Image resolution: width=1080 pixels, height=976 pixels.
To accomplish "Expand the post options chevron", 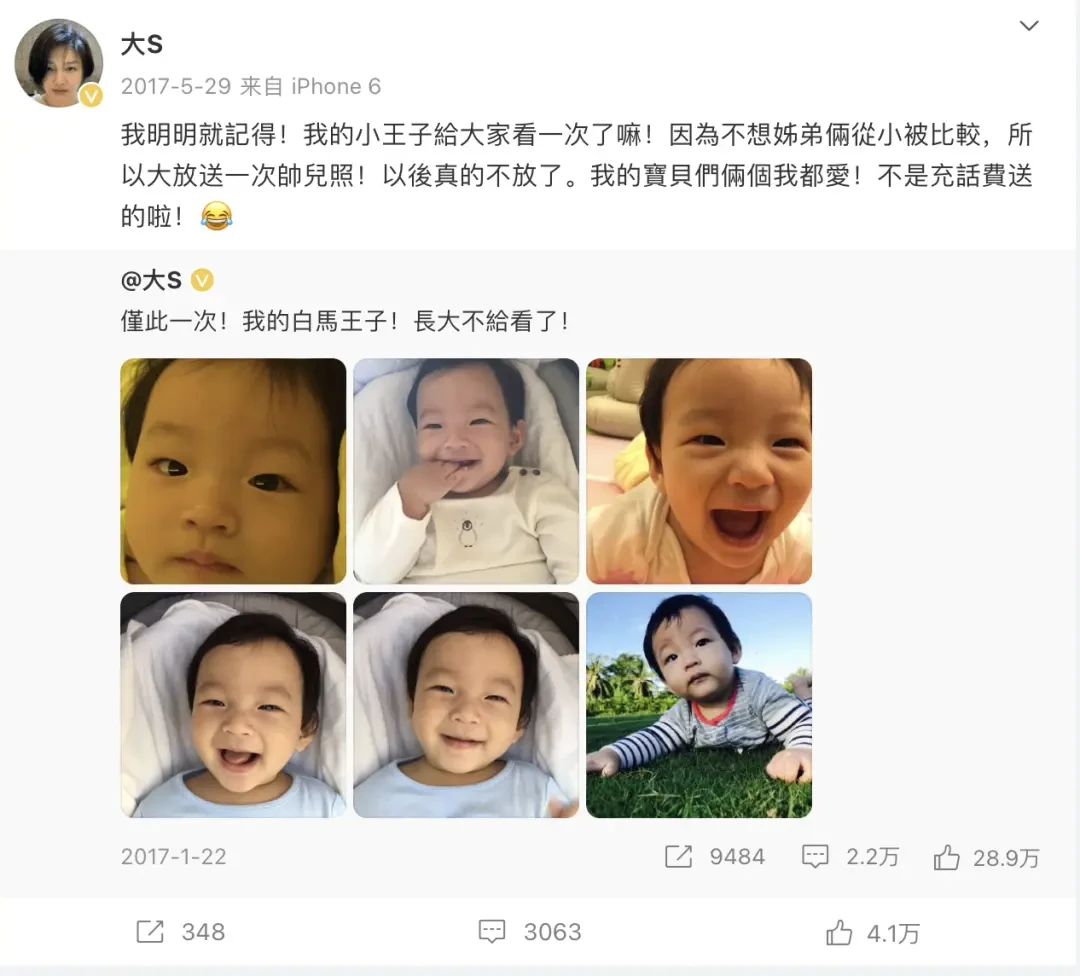I will [x=1028, y=26].
